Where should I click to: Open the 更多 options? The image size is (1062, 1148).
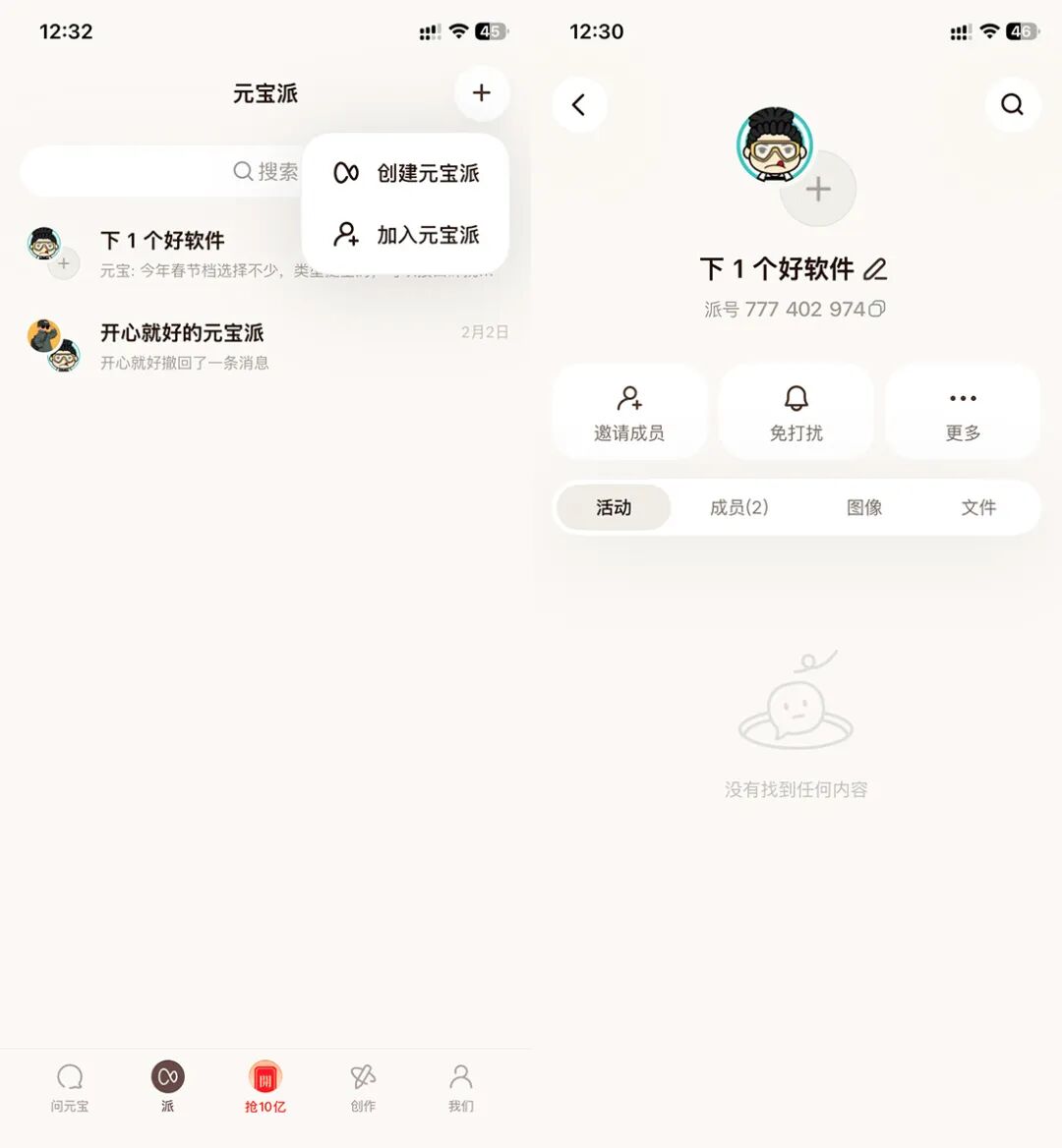coord(963,412)
